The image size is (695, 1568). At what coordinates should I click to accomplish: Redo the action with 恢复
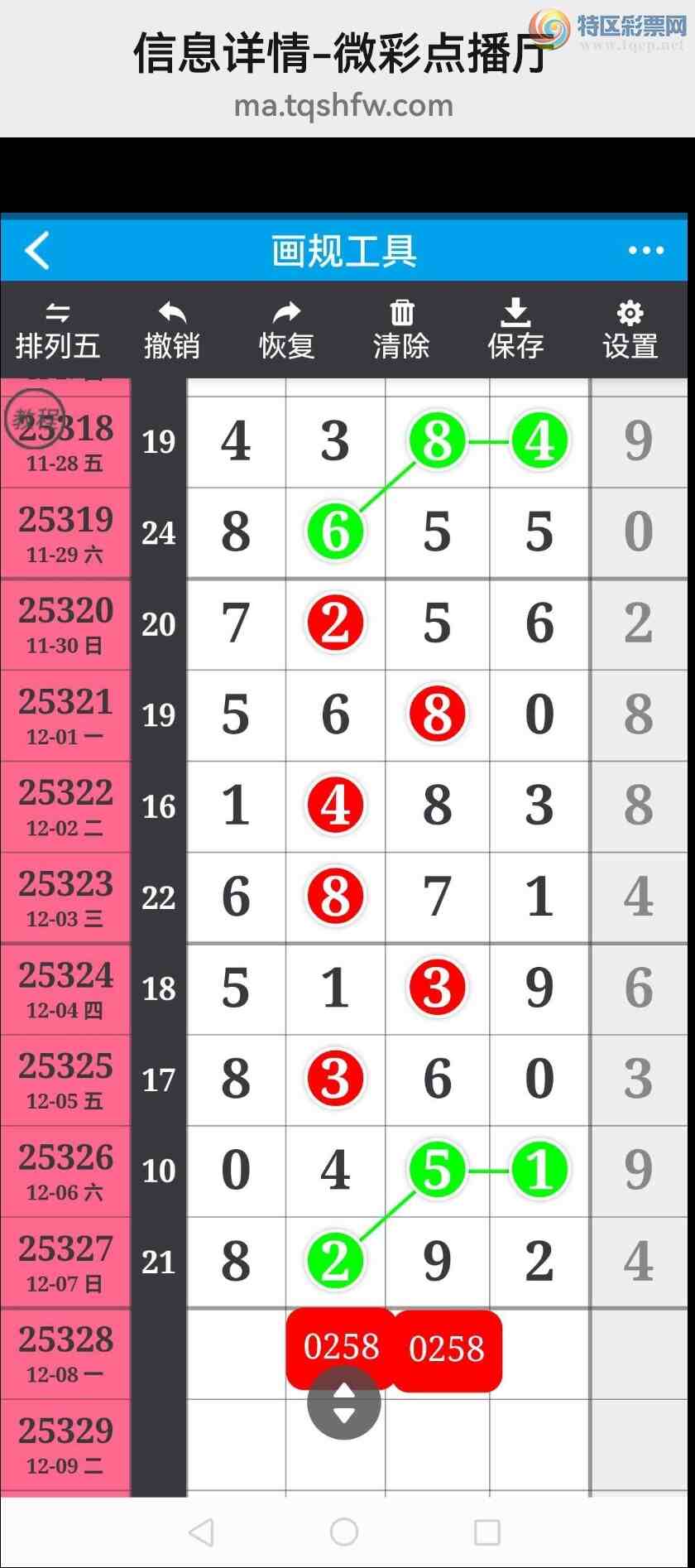(286, 331)
